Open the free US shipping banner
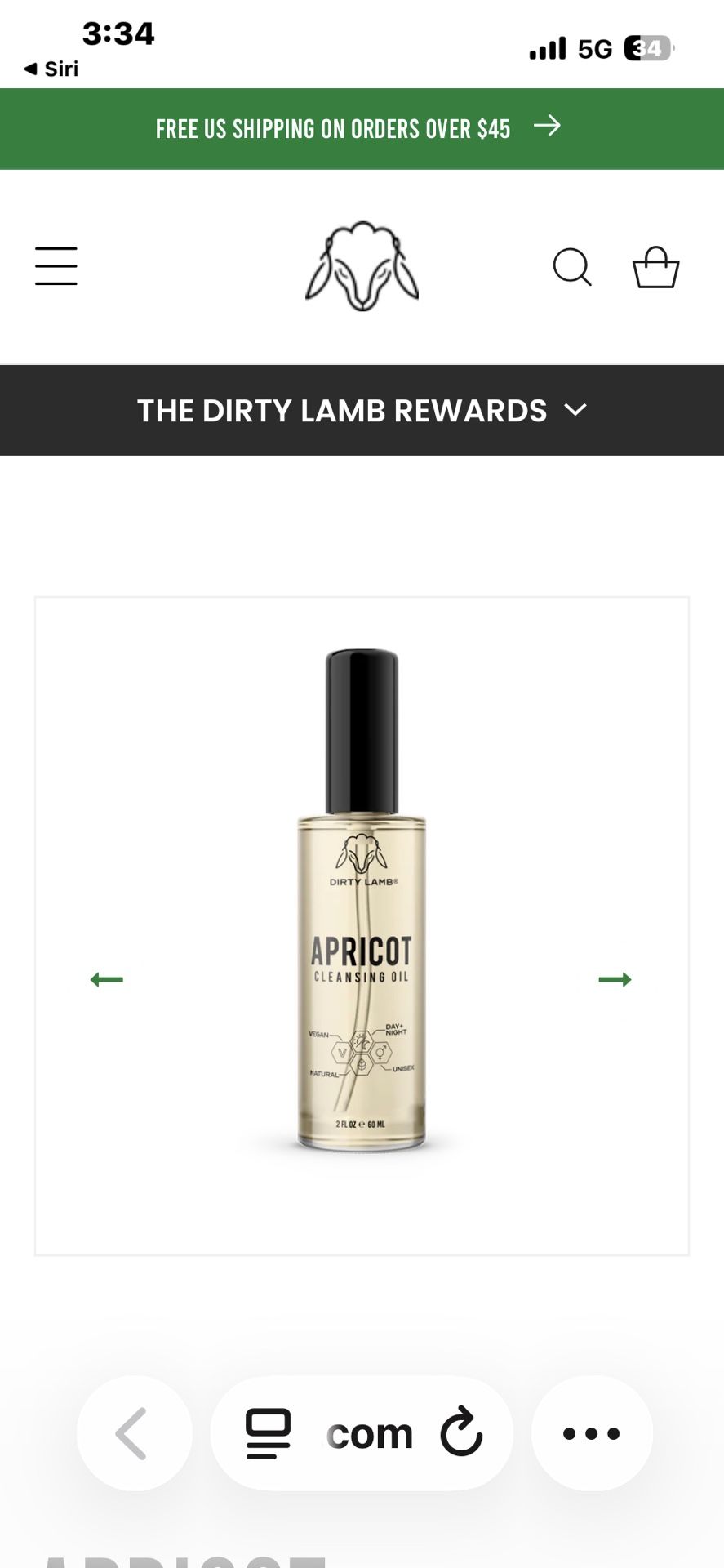724x1568 pixels. pyautogui.click(x=358, y=128)
